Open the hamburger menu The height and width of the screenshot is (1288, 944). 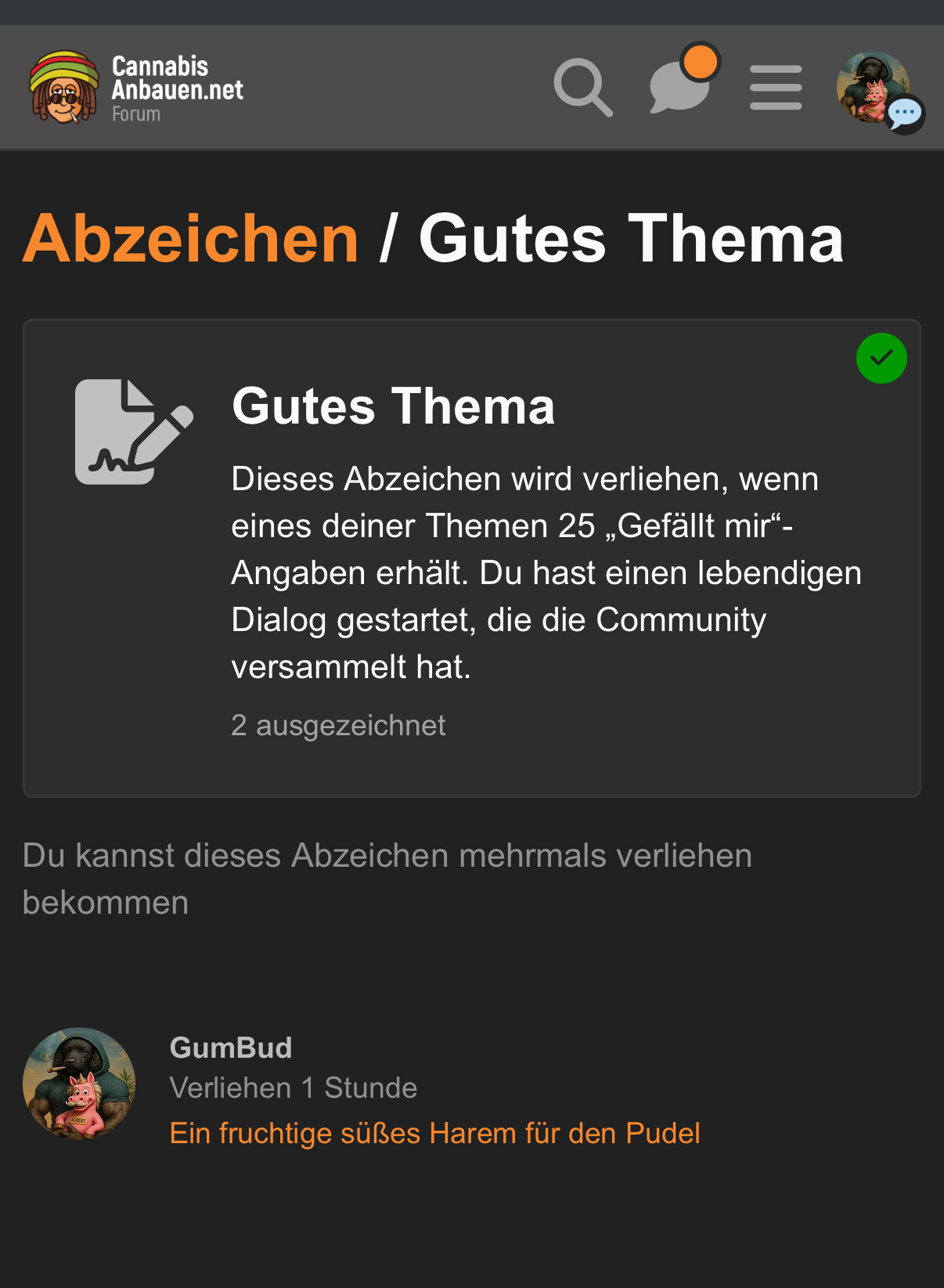coord(775,87)
